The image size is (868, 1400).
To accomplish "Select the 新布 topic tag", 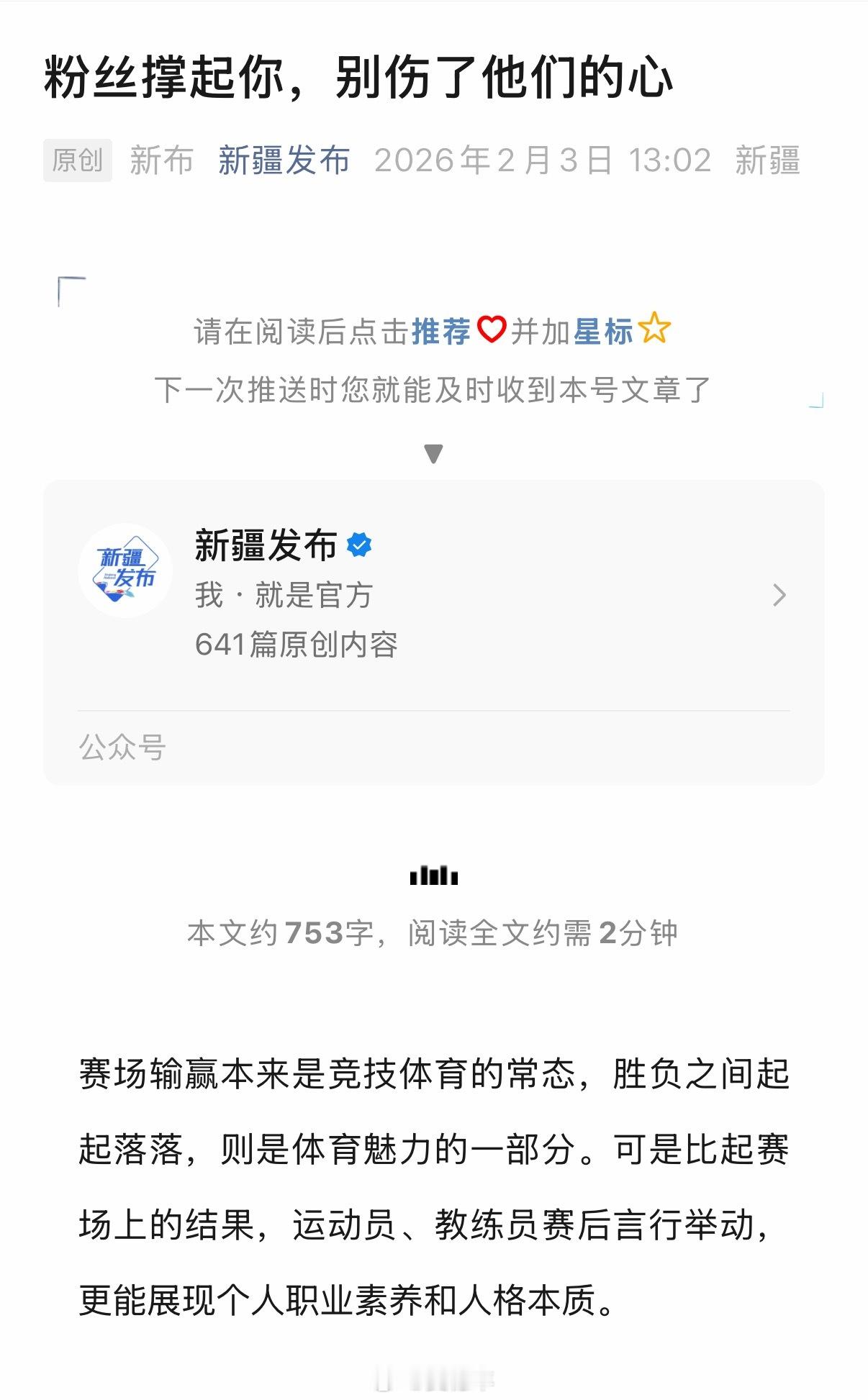I will click(x=160, y=161).
